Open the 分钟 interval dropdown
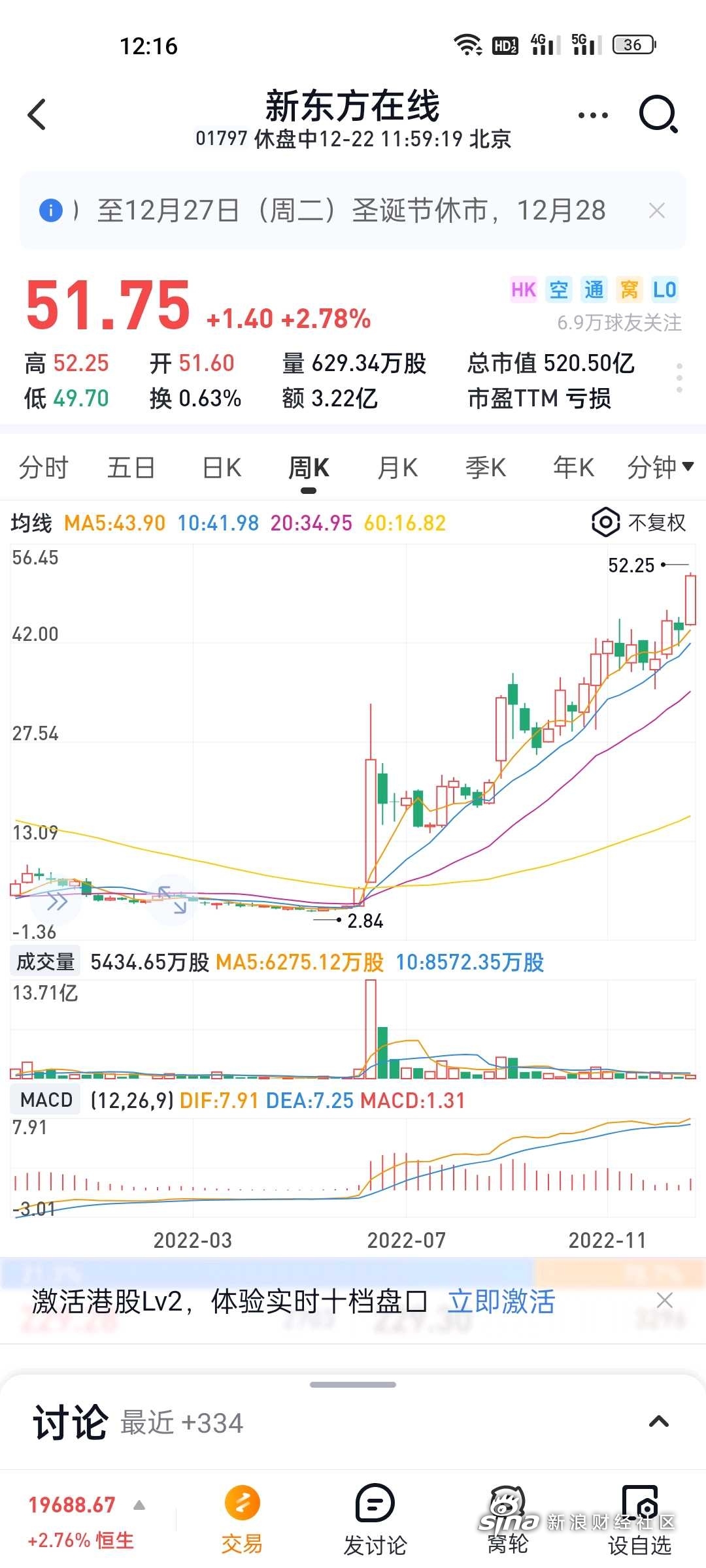 coord(660,468)
